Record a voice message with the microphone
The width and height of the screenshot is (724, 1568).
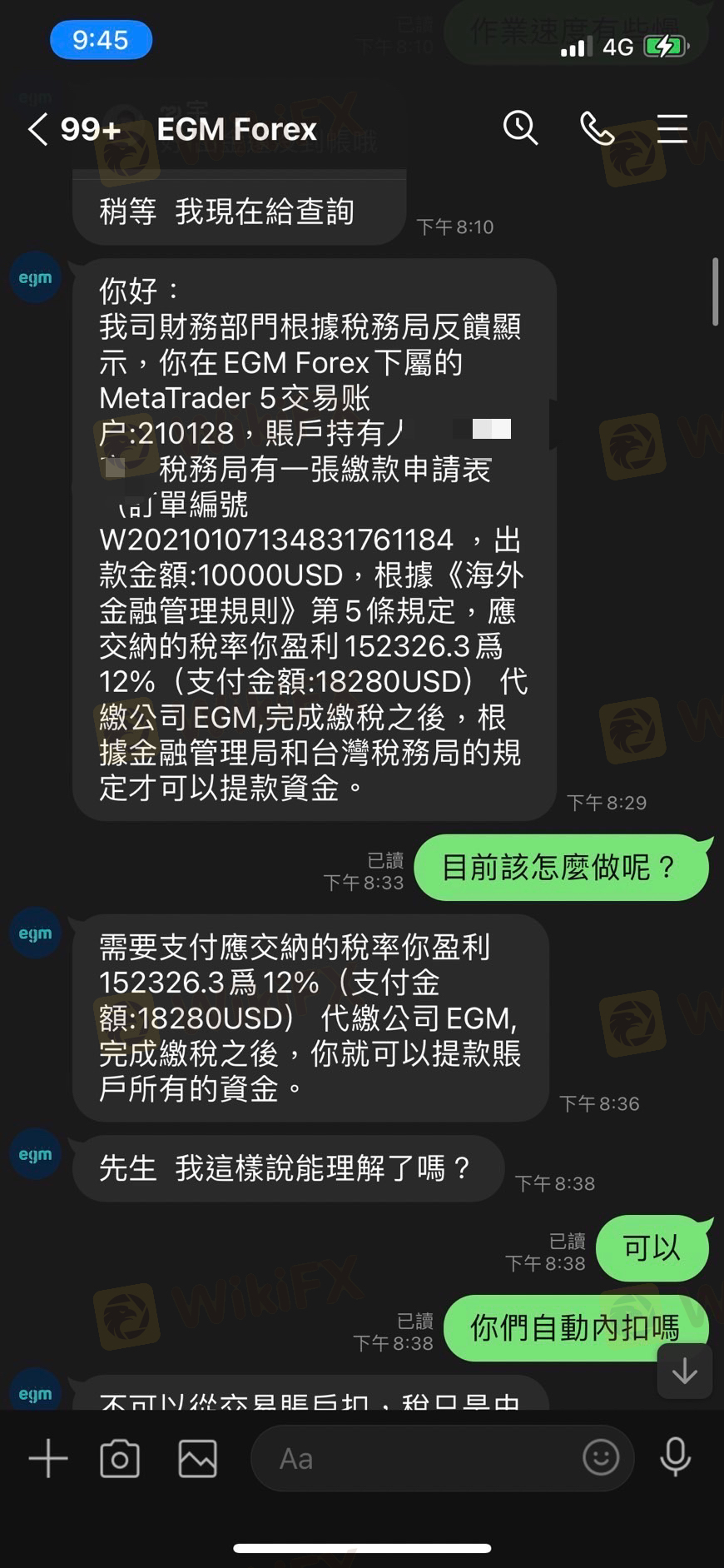[675, 1456]
